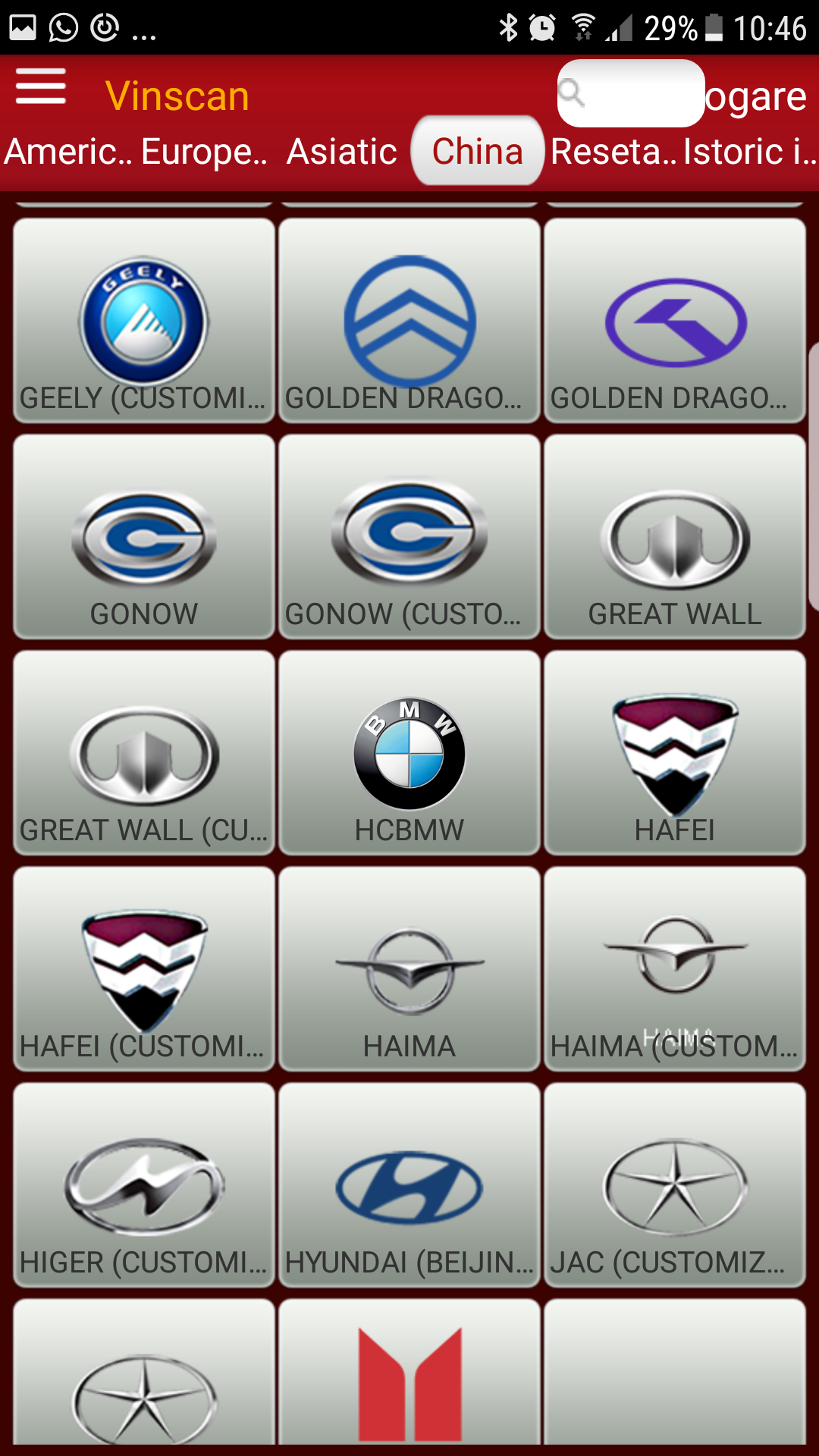Tap the search box at the top
The image size is (819, 1456).
631,93
